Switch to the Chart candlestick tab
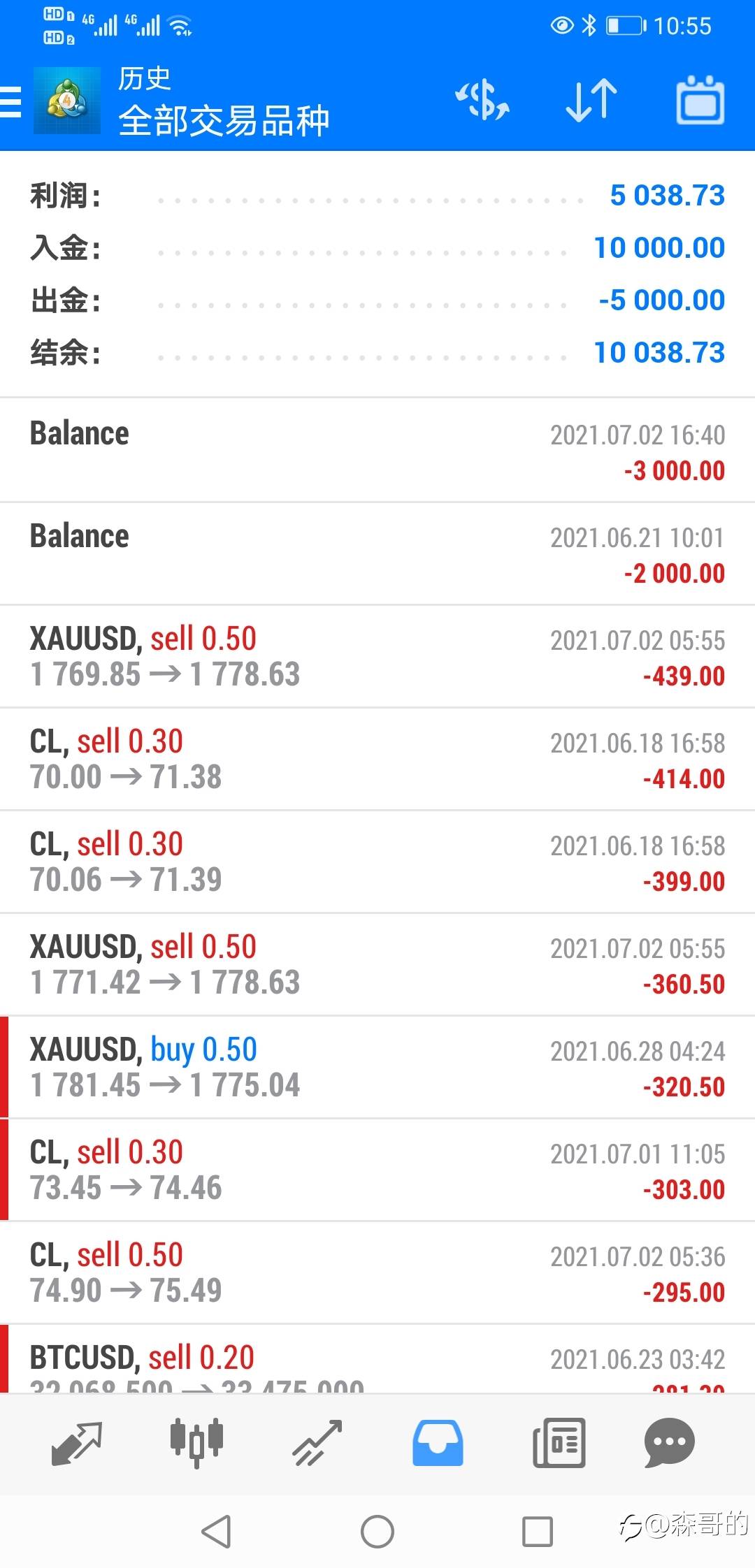 coord(196,1443)
